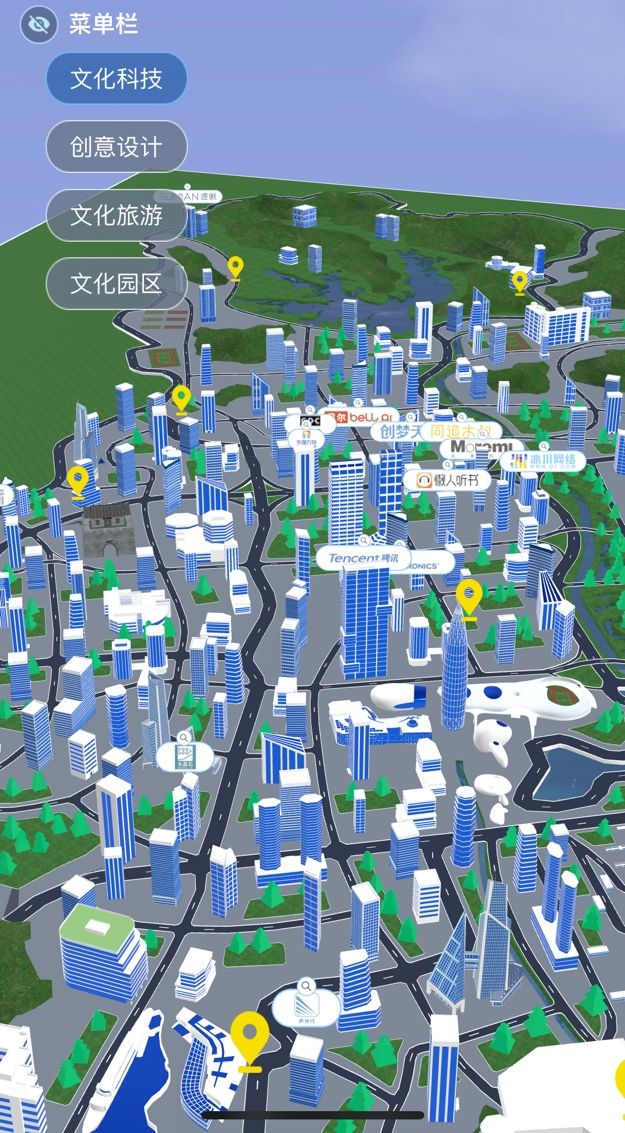
Task: Tap the yellow pin right of Tencent tower
Action: pos(469,599)
